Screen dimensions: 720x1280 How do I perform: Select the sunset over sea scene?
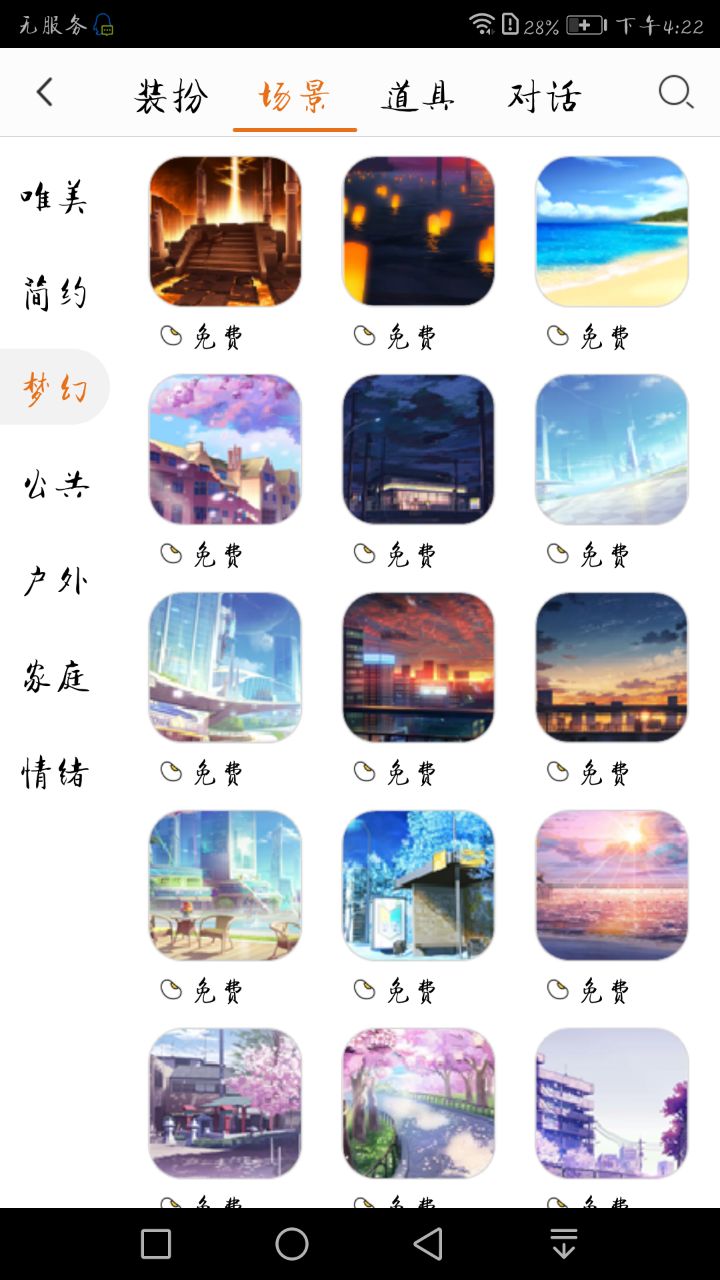click(611, 885)
